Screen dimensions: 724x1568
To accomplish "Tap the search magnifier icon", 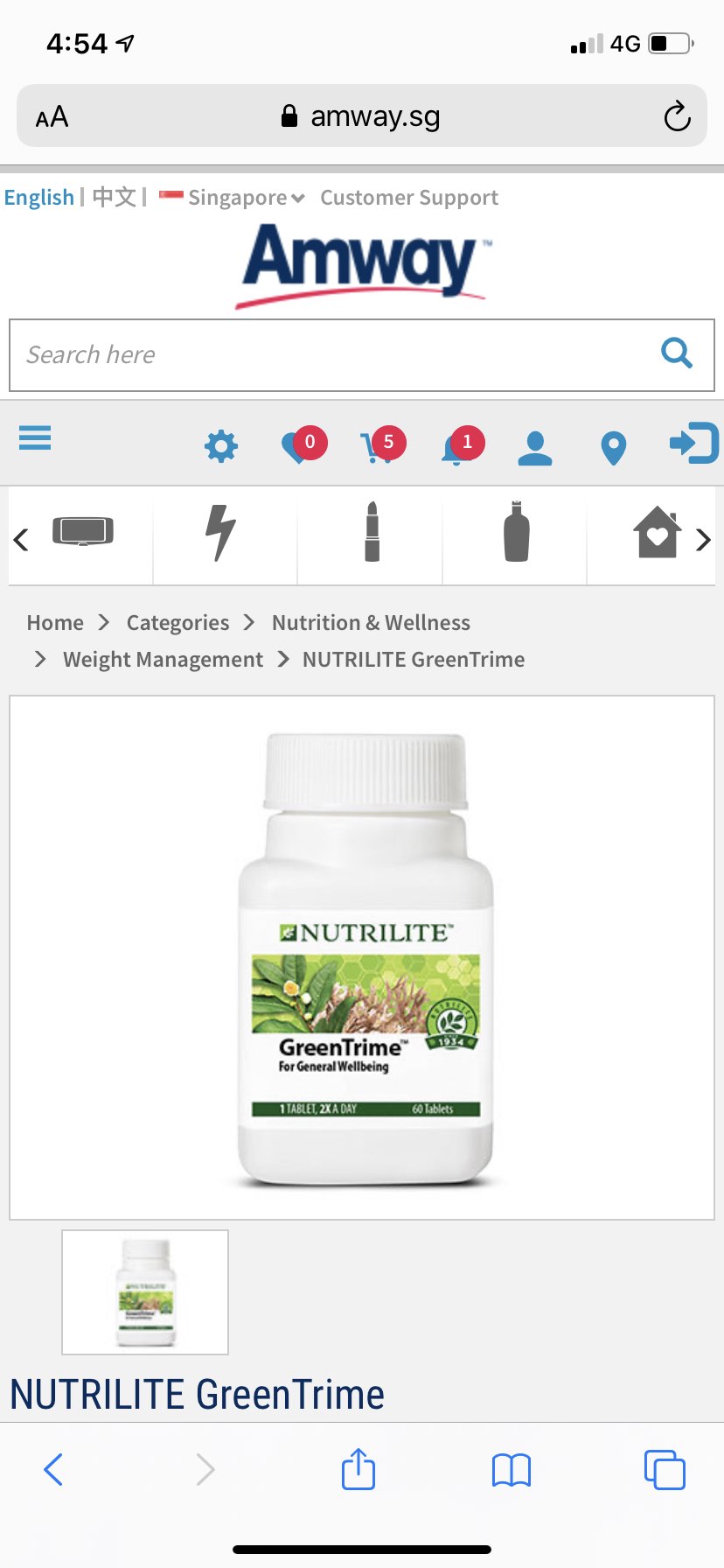I will point(676,354).
